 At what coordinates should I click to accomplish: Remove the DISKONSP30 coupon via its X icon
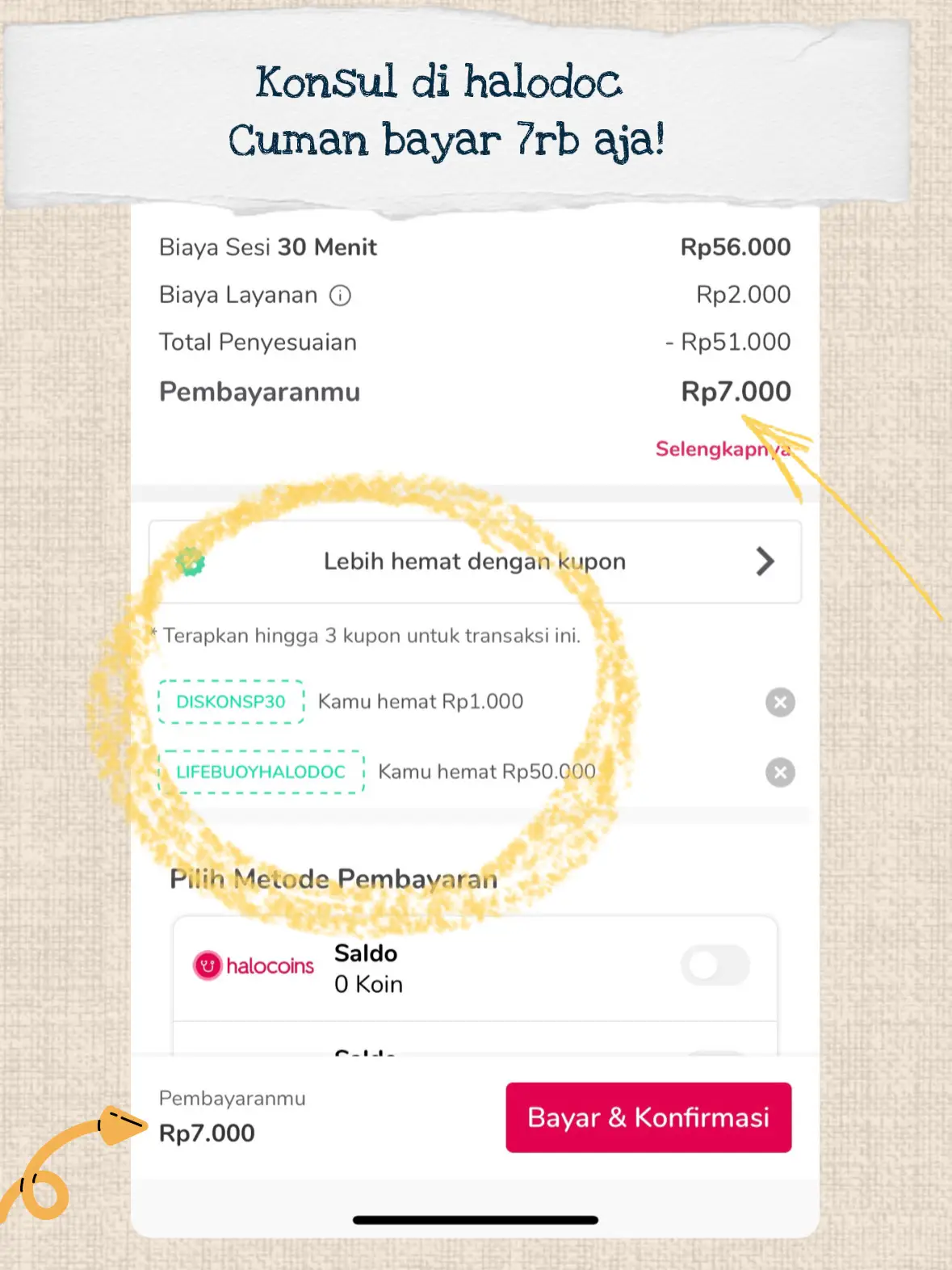pyautogui.click(x=780, y=702)
